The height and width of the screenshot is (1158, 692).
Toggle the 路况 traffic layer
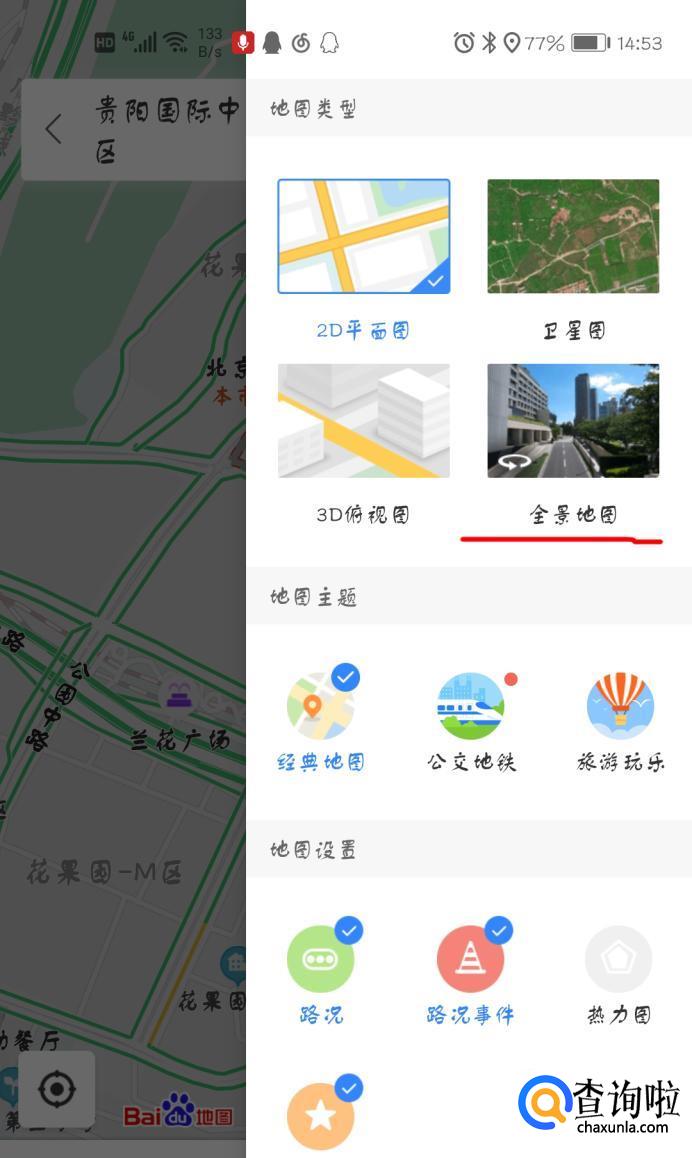(320, 960)
